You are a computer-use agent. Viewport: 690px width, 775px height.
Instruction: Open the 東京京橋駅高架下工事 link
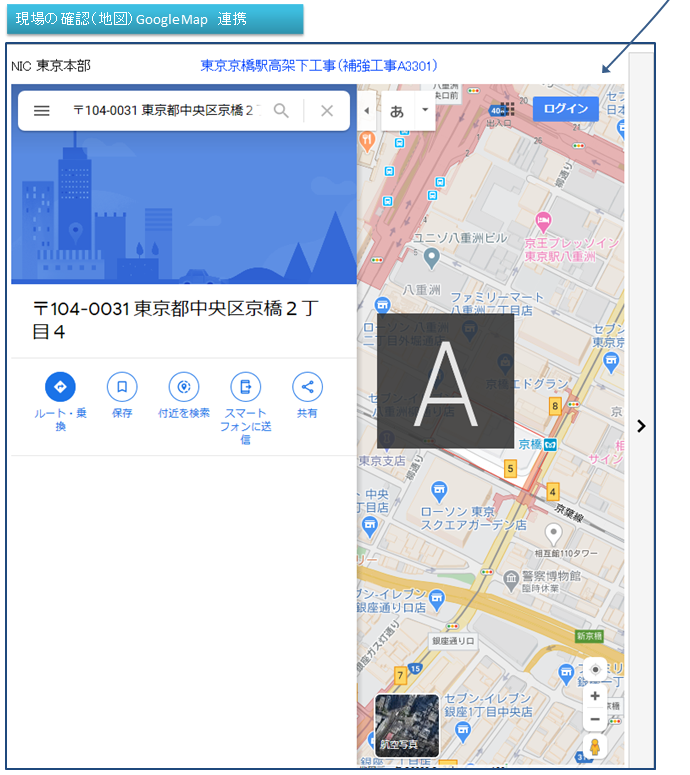pyautogui.click(x=318, y=66)
